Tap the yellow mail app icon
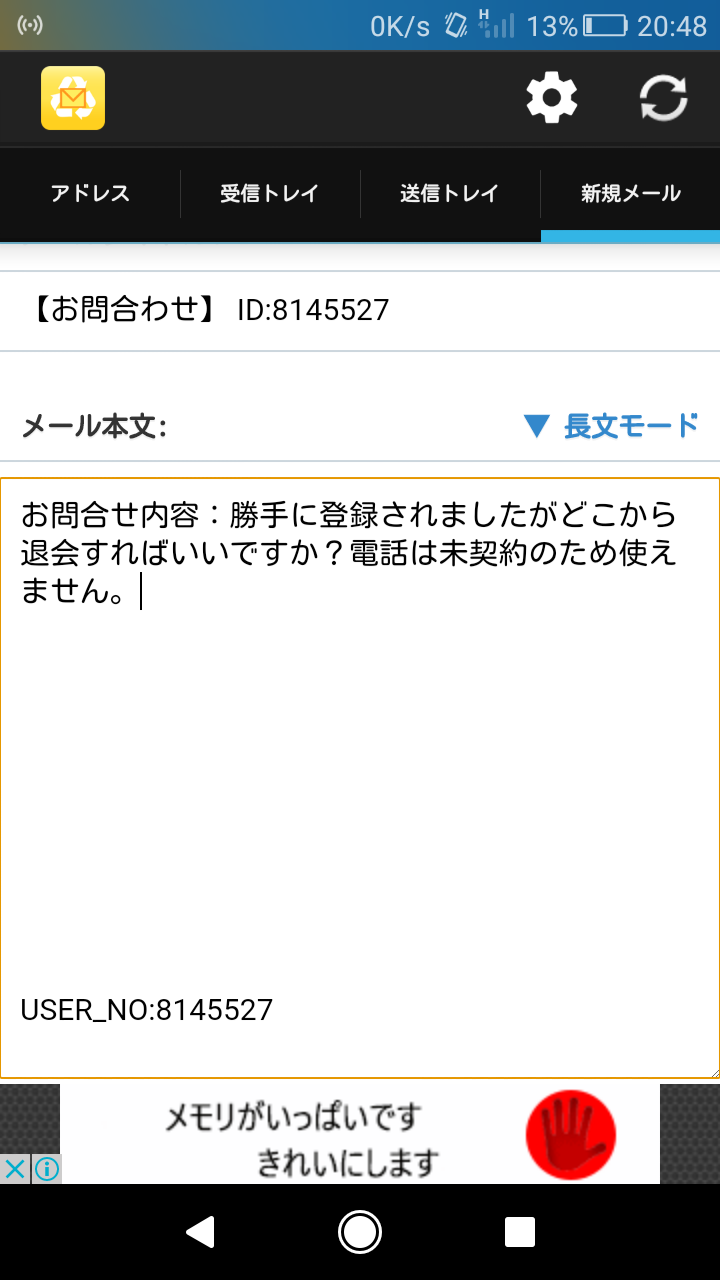 coord(73,98)
